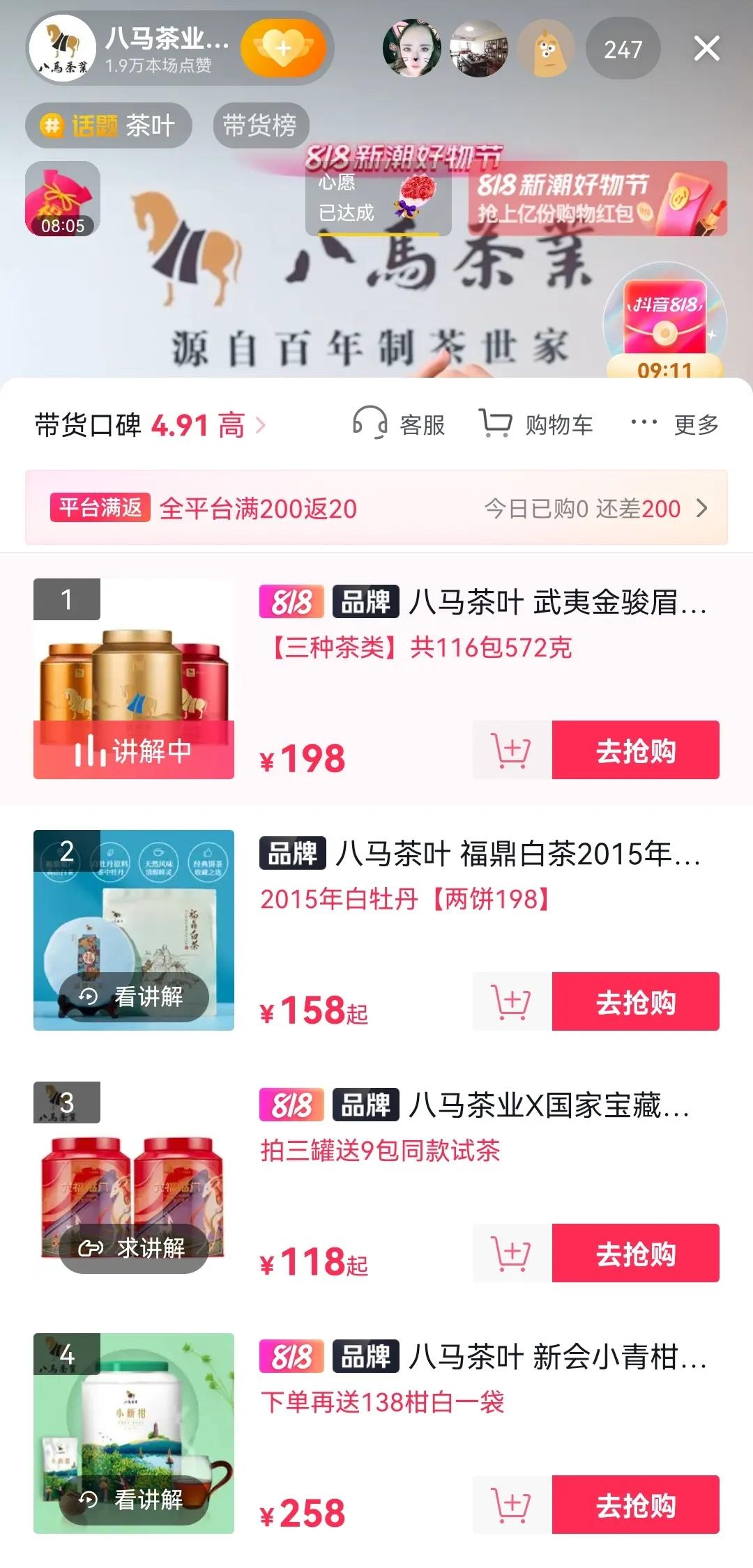Click the 更多 ellipsis icon
The image size is (753, 1568).
(642, 420)
